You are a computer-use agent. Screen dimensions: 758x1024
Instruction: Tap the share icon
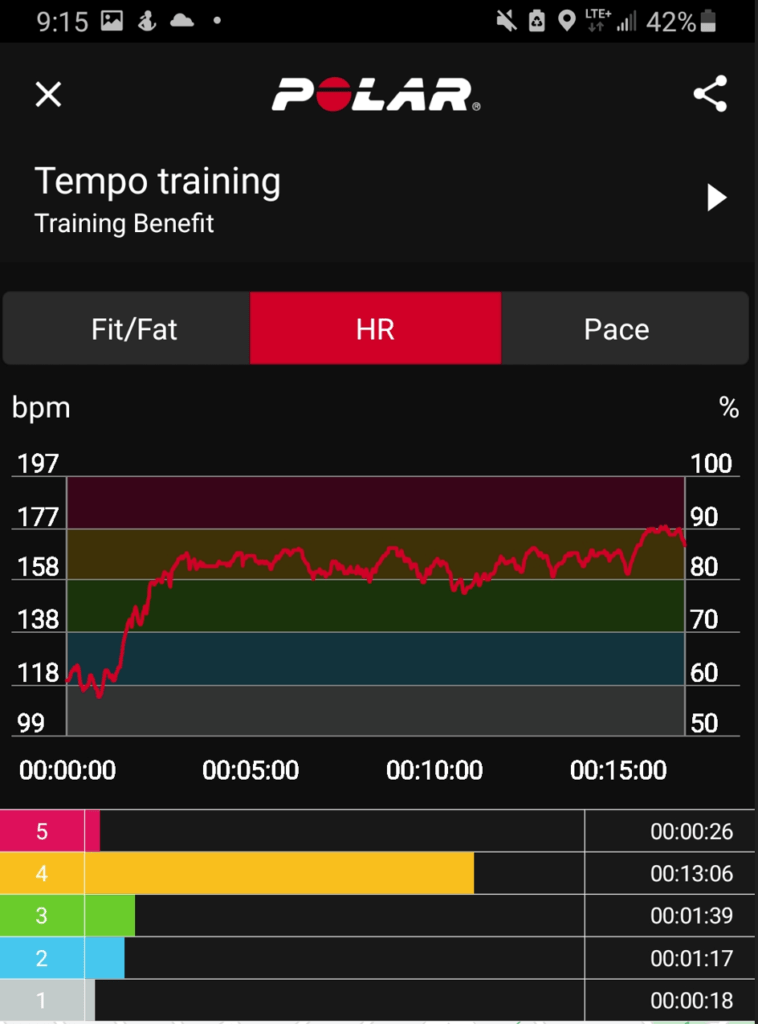click(710, 94)
